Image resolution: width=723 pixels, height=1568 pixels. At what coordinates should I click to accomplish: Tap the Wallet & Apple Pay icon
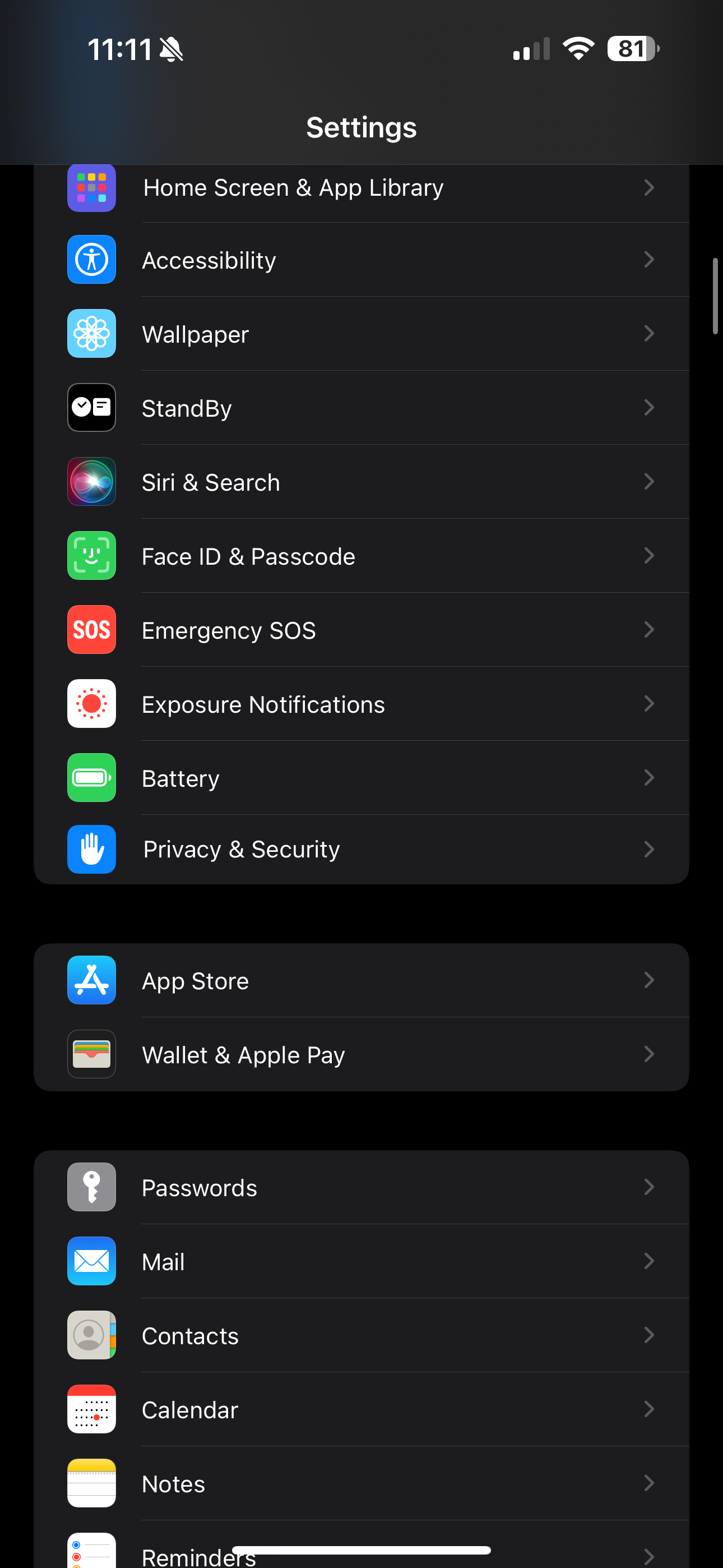[91, 1054]
